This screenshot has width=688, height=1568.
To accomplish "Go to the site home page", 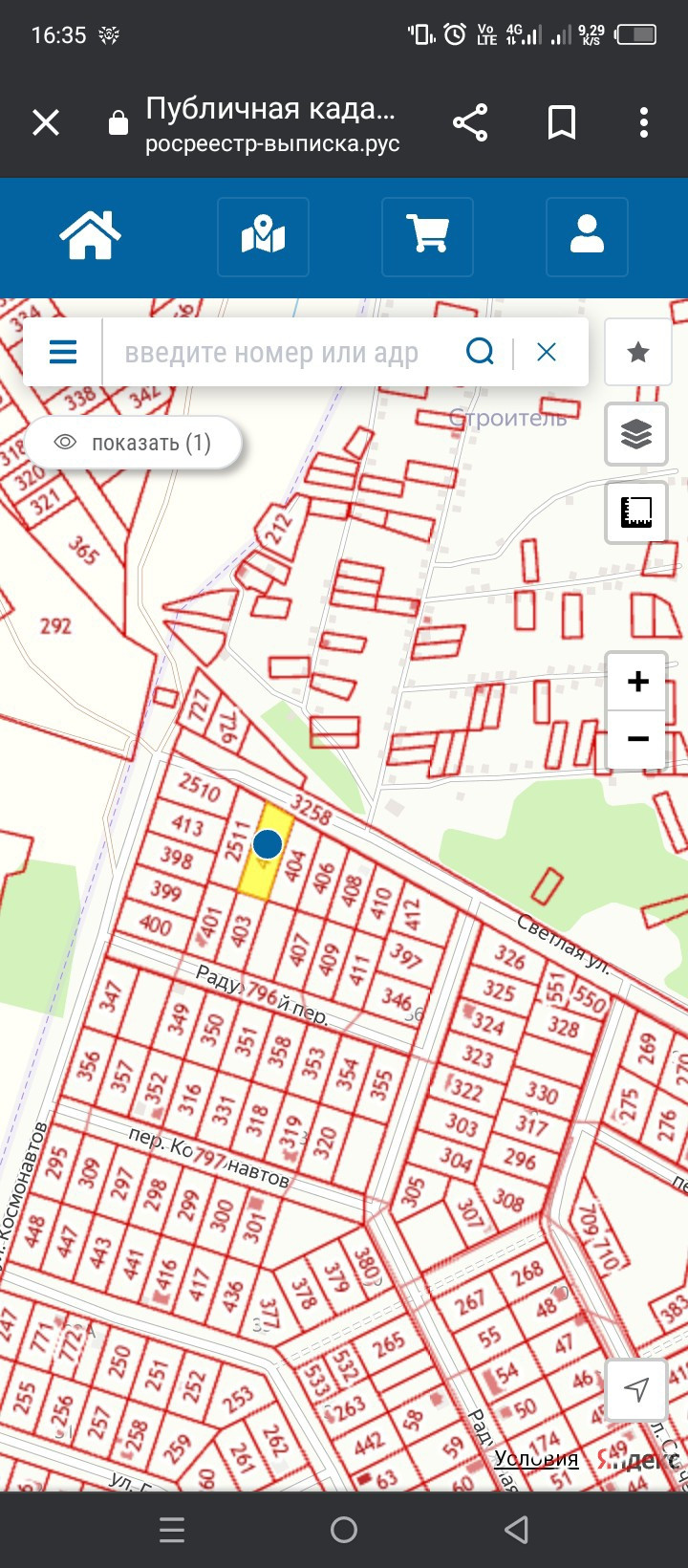I will point(91,236).
